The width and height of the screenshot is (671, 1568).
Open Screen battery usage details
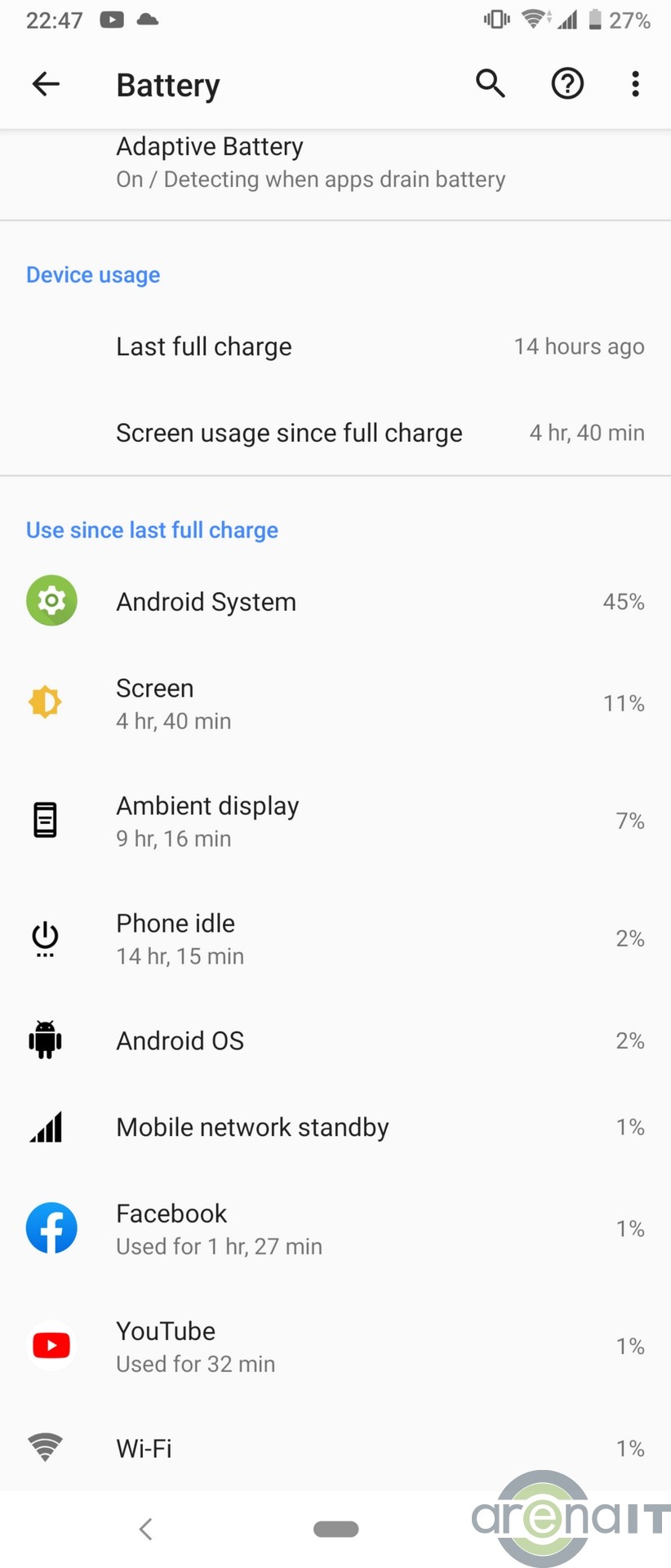[x=335, y=704]
